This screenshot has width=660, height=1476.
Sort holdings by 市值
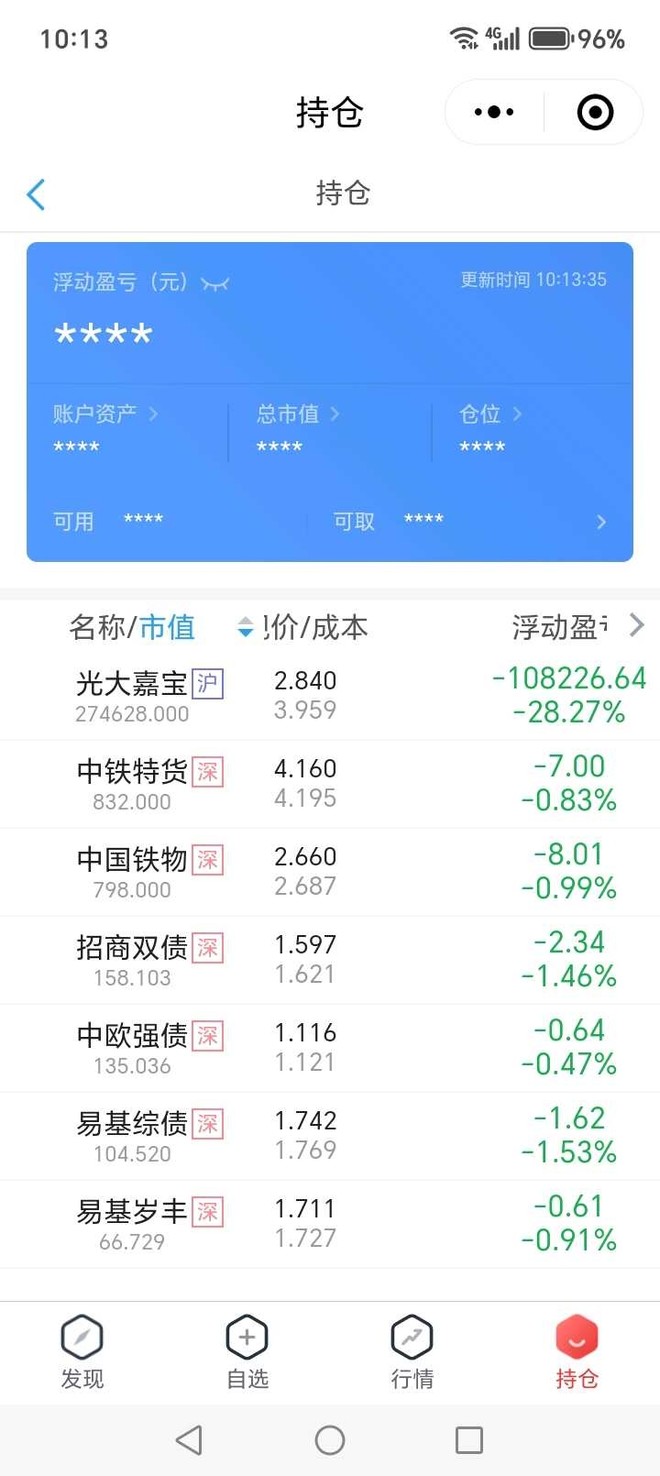(x=167, y=627)
